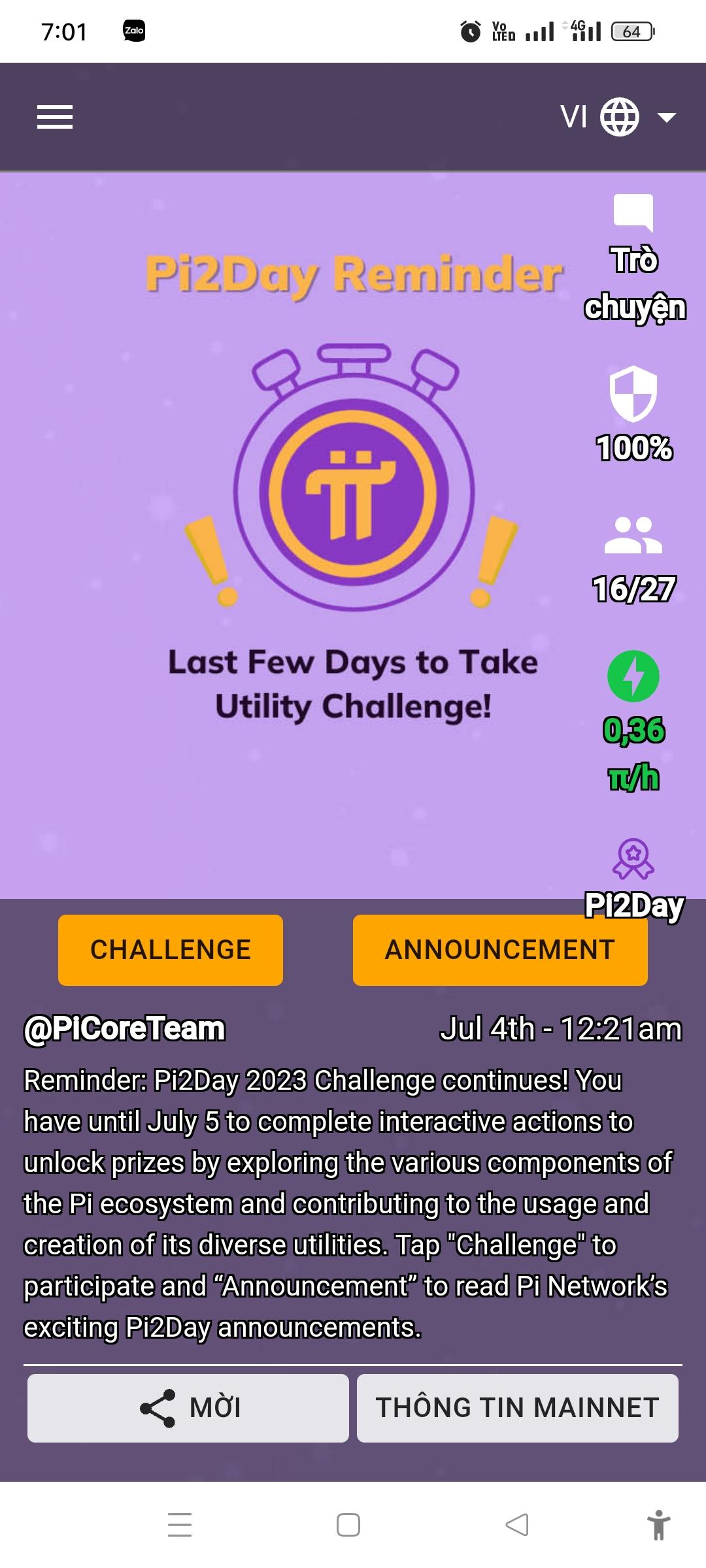706x1568 pixels.
Task: Tap the green lightning mining button
Action: tap(633, 676)
